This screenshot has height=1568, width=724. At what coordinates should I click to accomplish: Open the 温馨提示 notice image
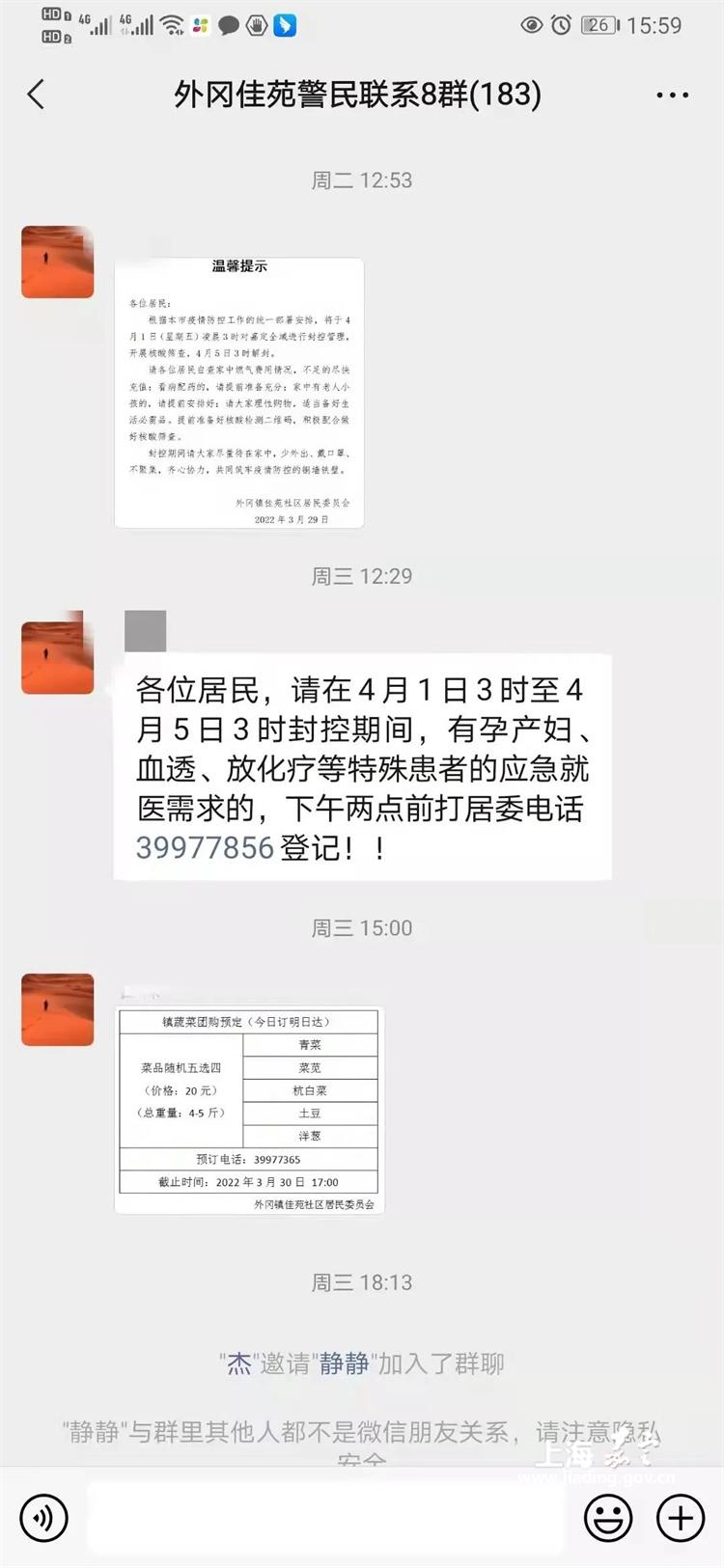click(x=238, y=393)
